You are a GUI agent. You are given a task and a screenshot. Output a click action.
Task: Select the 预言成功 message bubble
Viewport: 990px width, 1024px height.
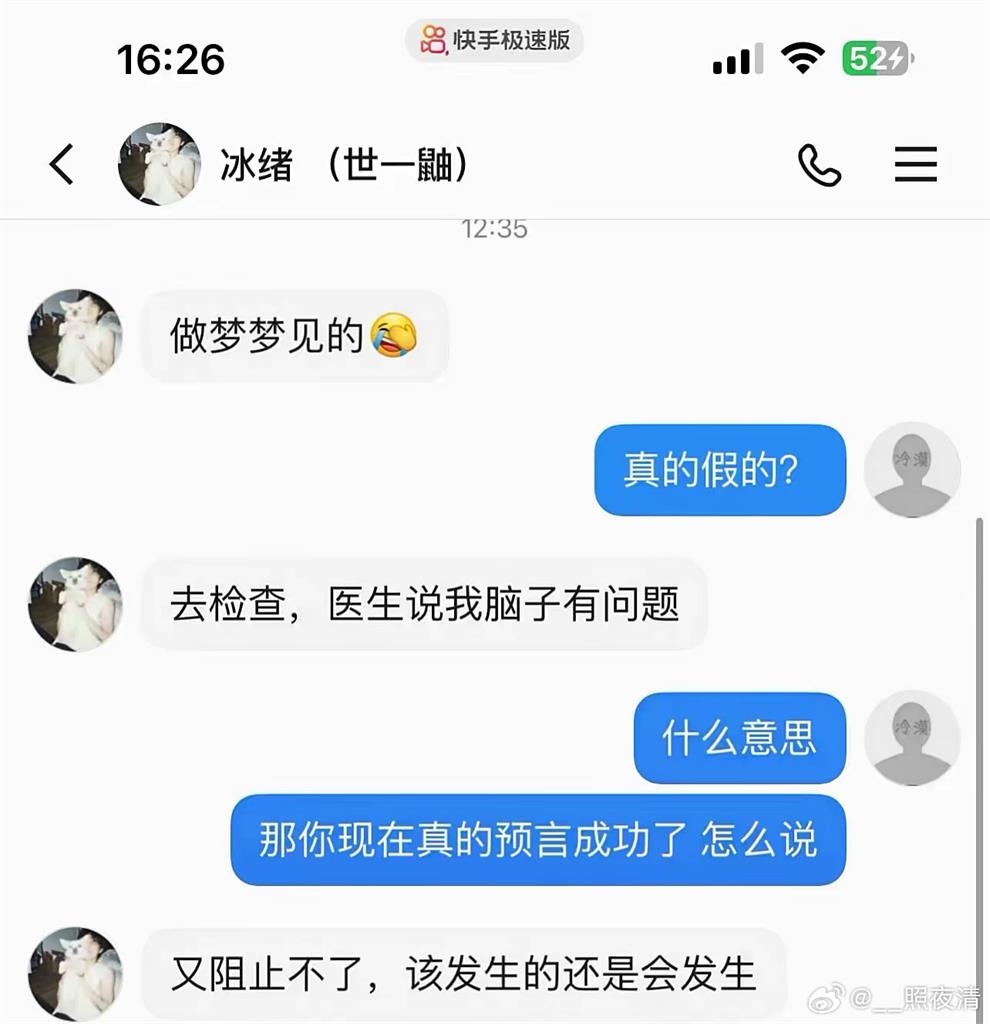click(x=537, y=841)
